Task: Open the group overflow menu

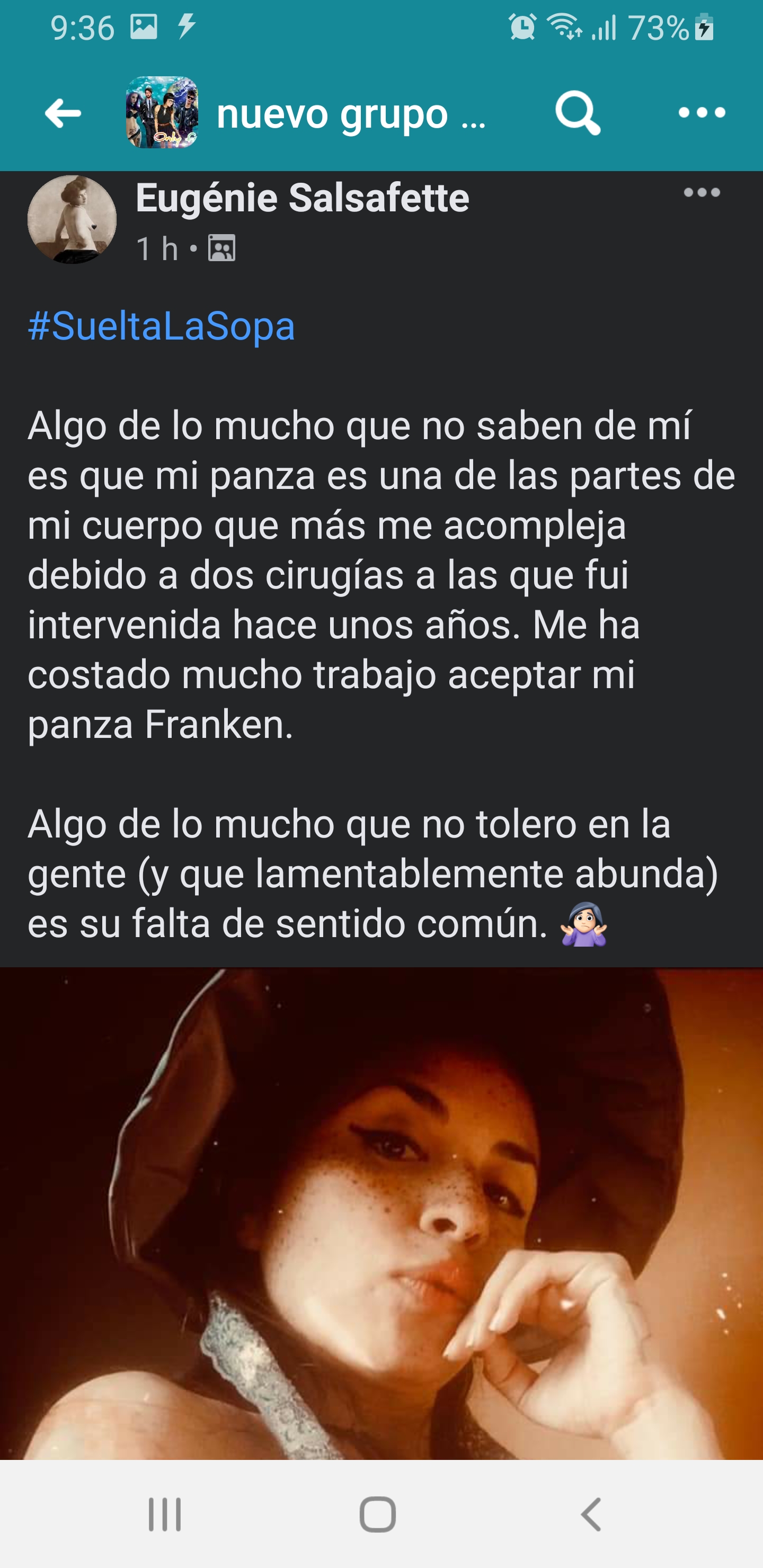Action: pos(702,113)
